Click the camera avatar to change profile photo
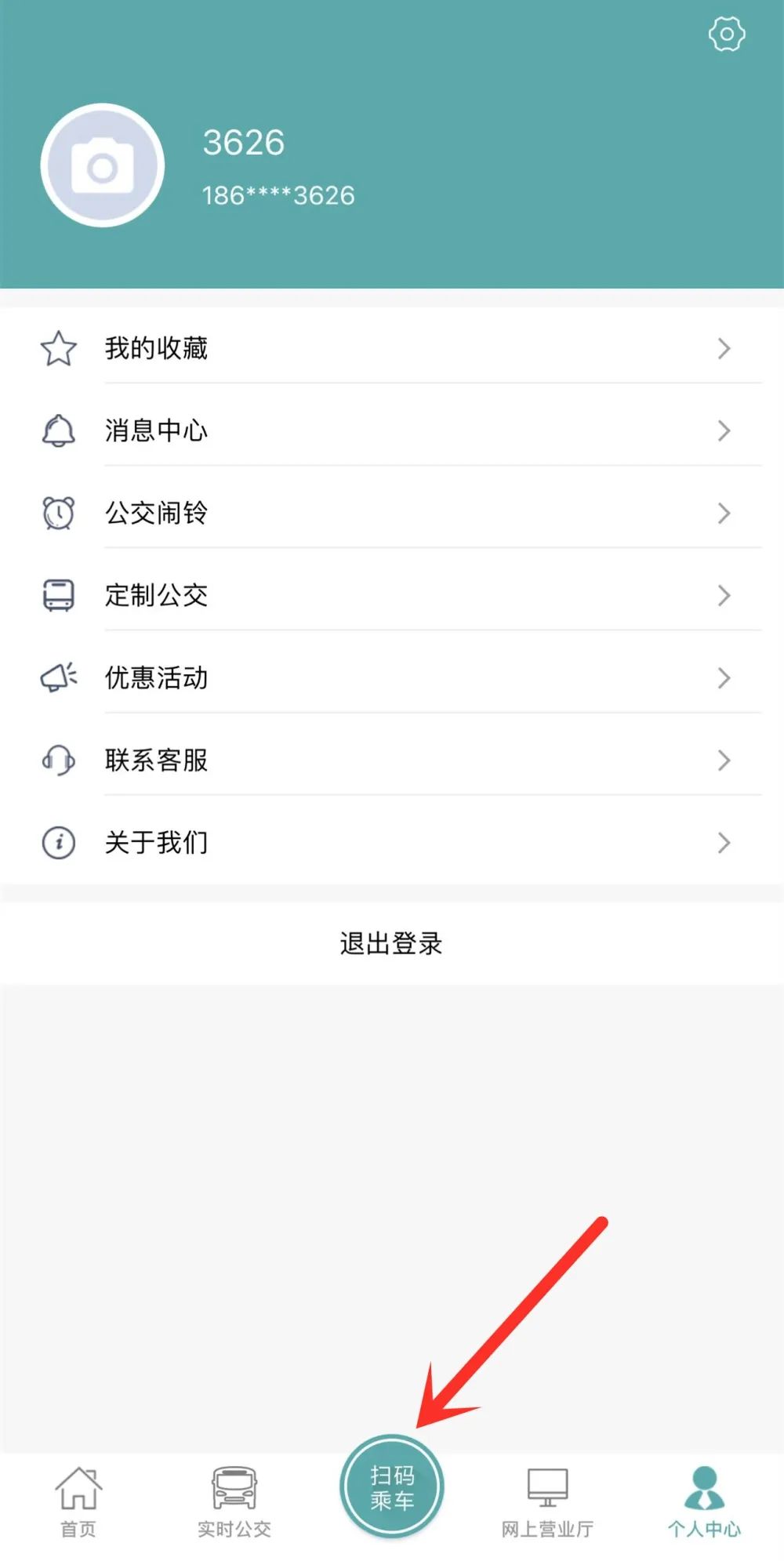The height and width of the screenshot is (1561, 784). point(103,165)
